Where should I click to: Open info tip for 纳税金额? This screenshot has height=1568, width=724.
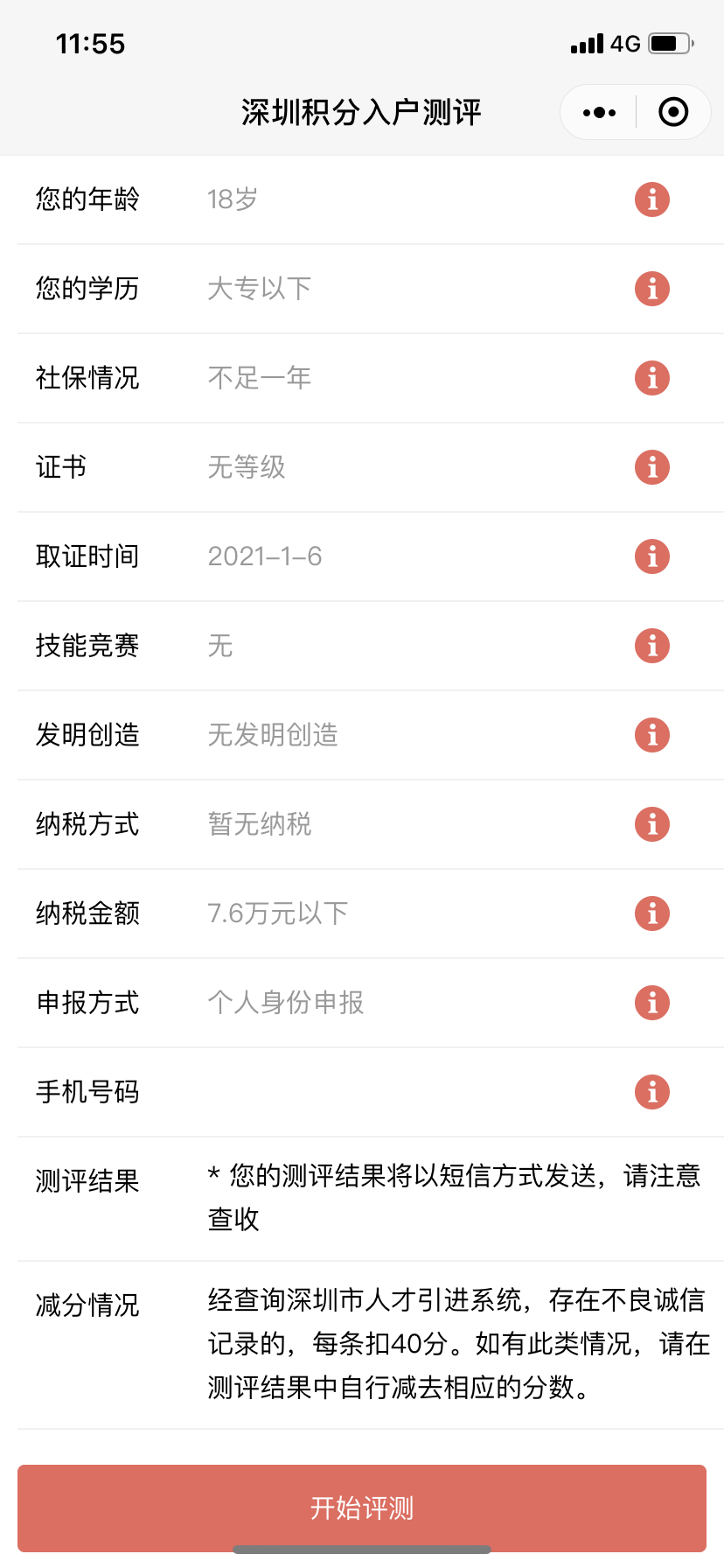652,913
